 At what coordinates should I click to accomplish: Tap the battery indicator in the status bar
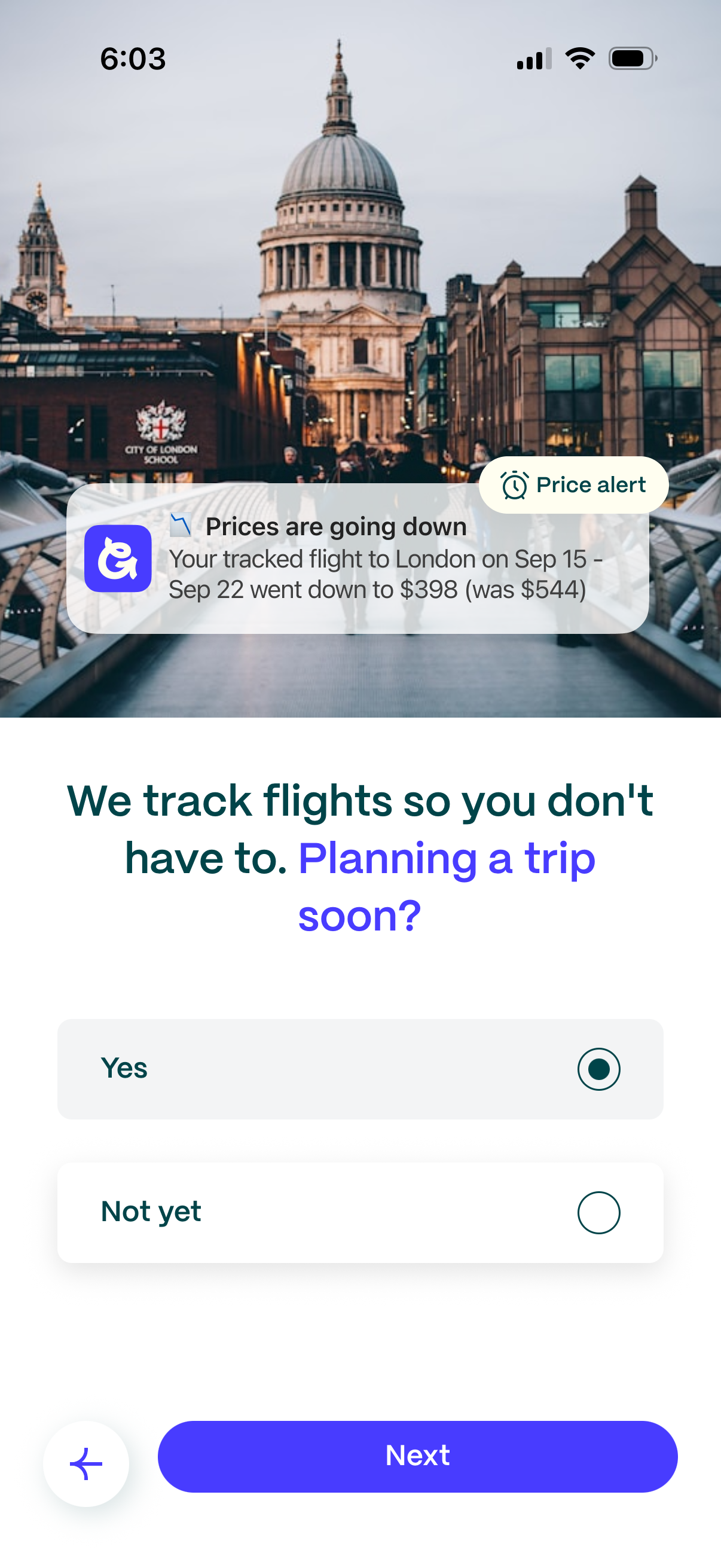click(x=630, y=58)
